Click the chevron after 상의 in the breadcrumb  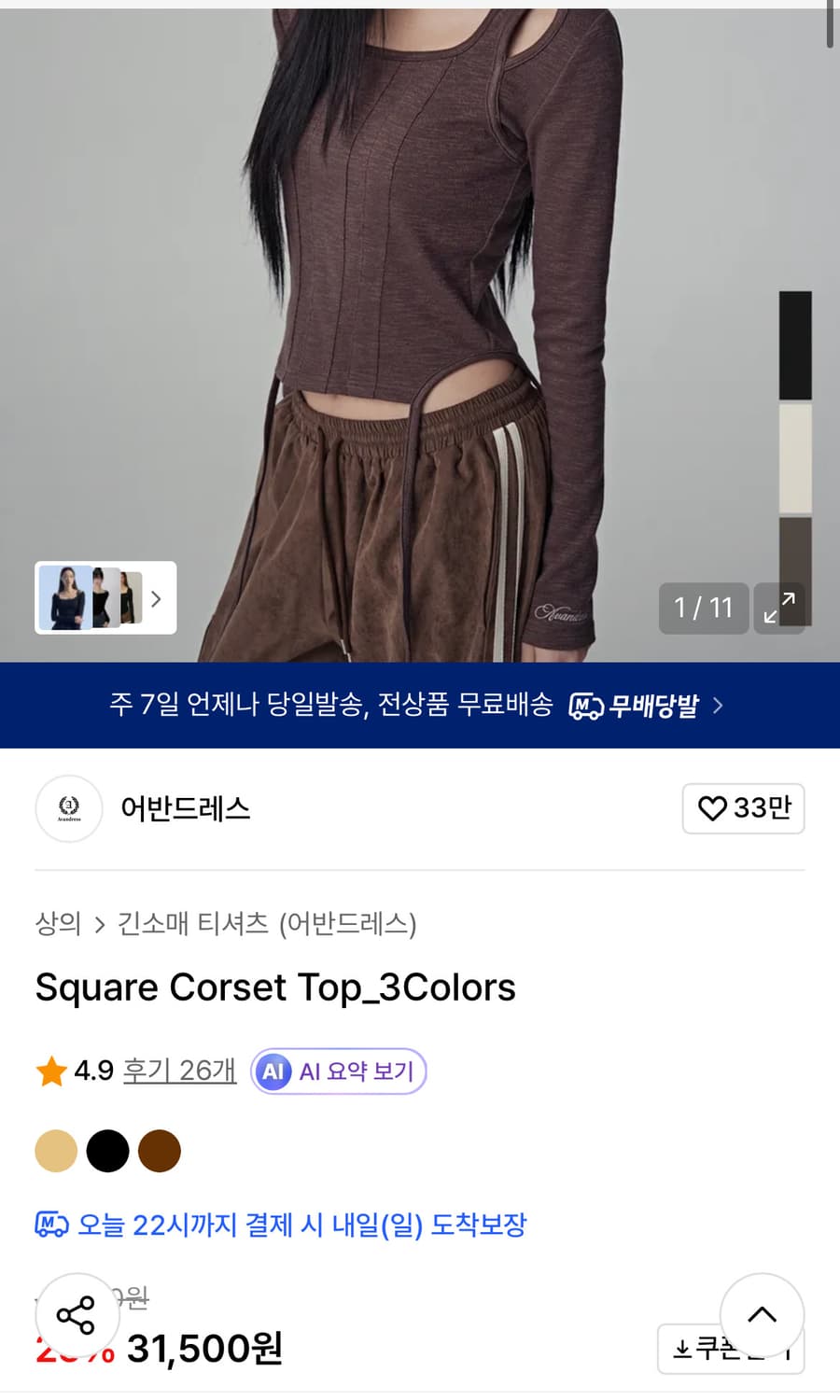click(98, 925)
